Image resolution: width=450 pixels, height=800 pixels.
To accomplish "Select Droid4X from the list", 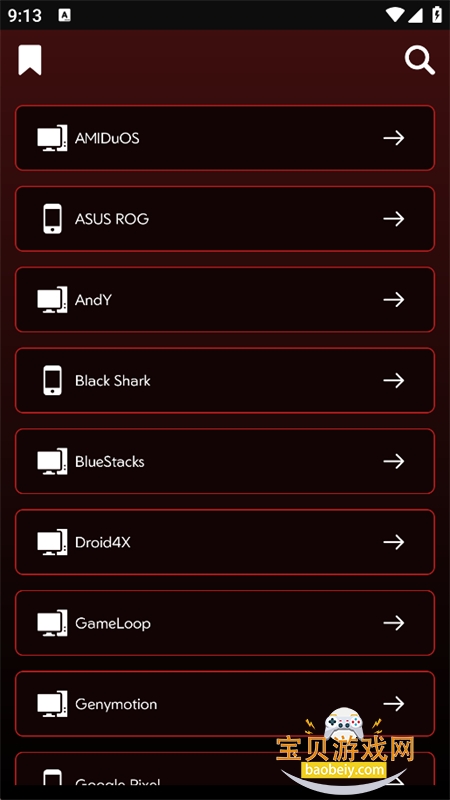I will [224, 542].
